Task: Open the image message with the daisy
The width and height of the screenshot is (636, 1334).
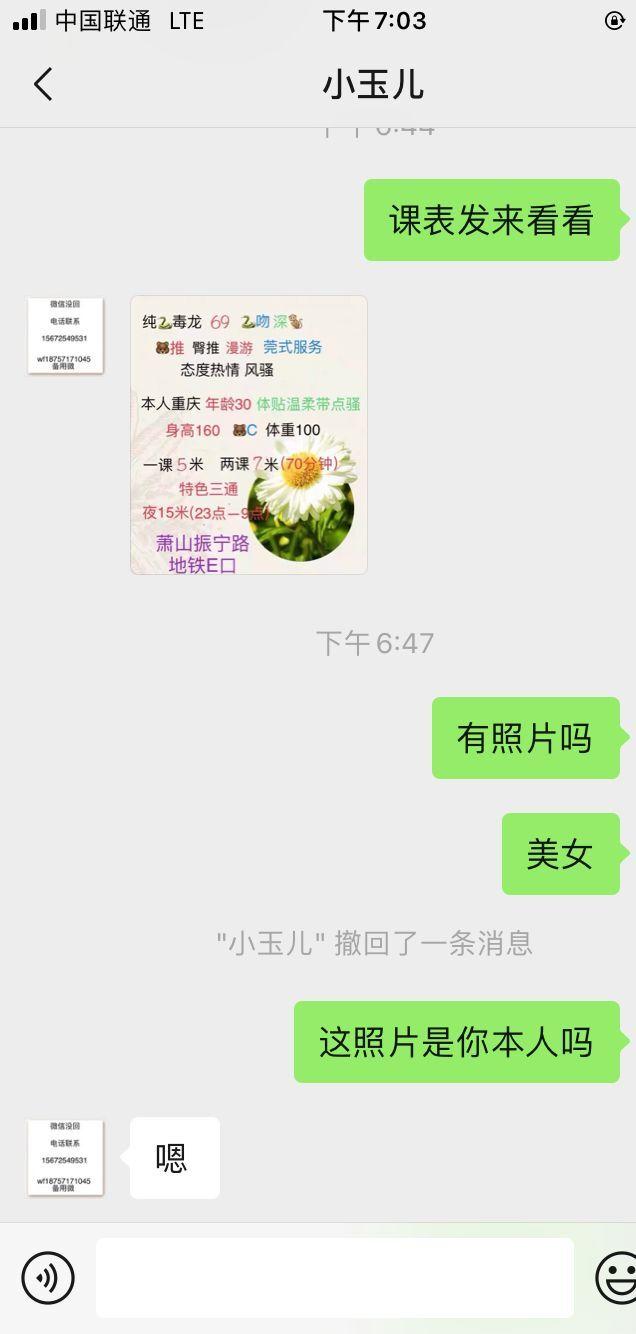Action: (x=249, y=435)
